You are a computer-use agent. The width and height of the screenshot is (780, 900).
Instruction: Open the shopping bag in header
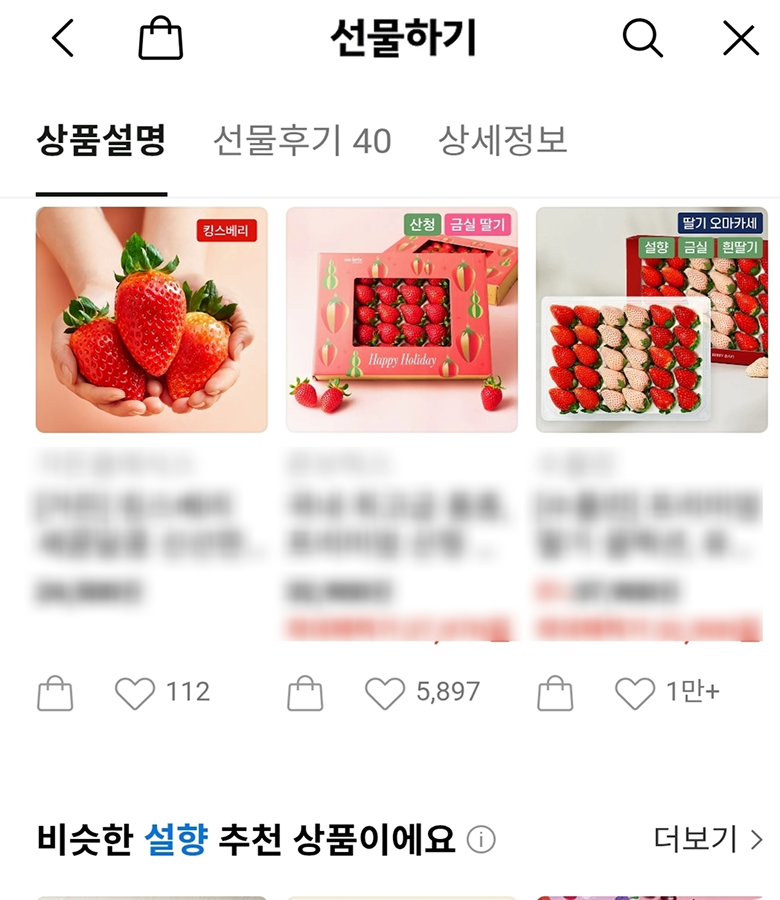(x=160, y=39)
